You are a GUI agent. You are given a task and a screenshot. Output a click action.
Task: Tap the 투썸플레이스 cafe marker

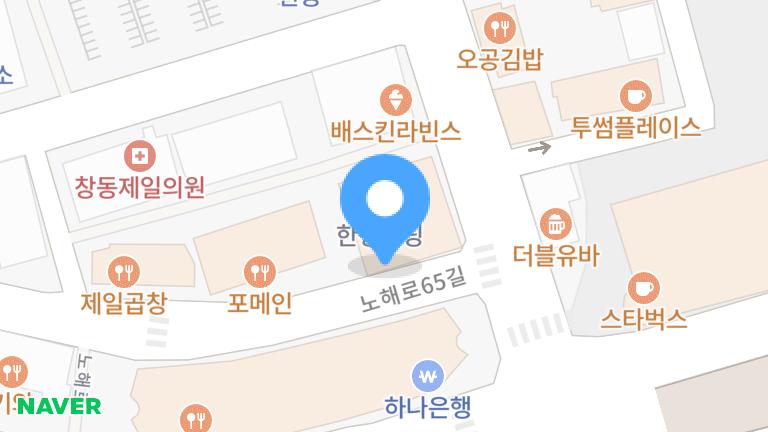point(635,97)
